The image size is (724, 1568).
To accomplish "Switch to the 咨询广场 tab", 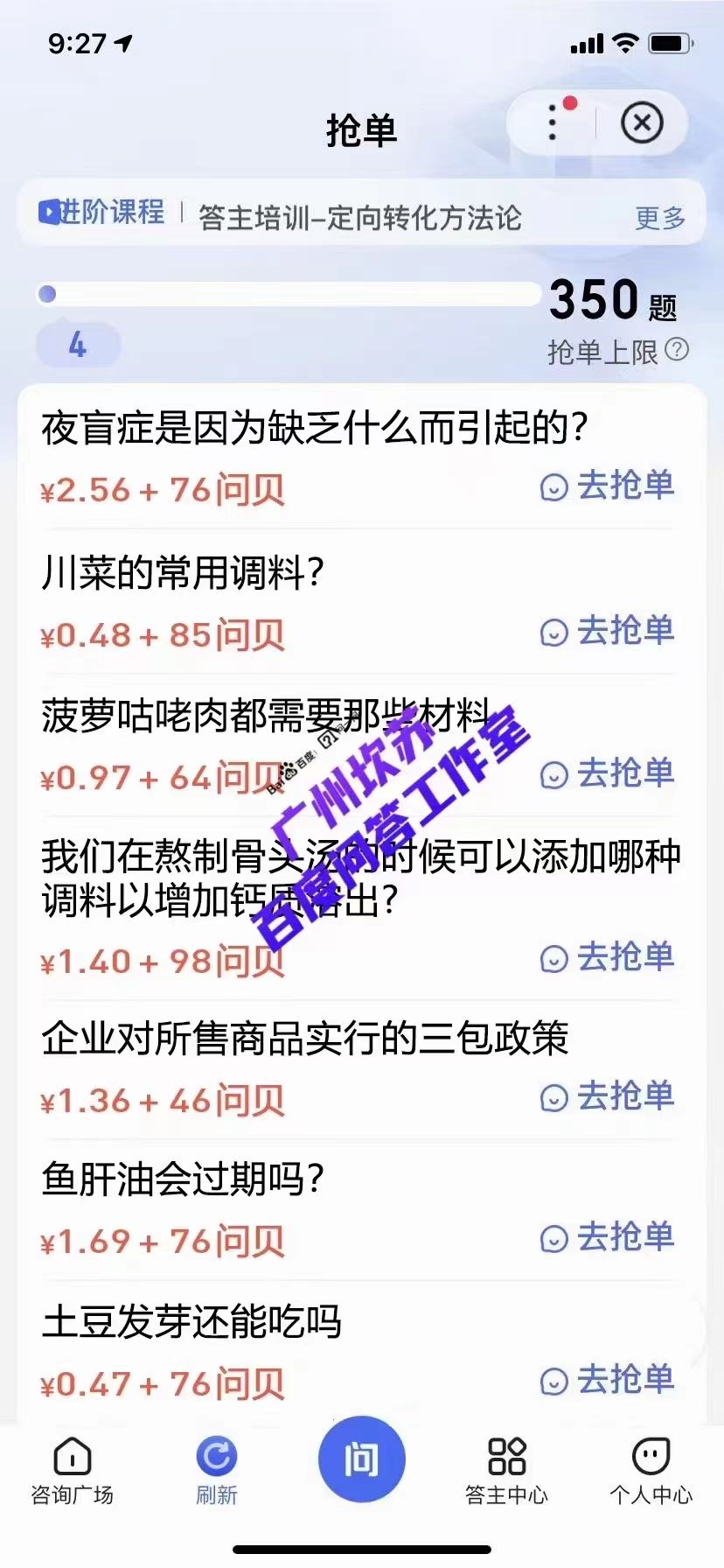I will (72, 1472).
